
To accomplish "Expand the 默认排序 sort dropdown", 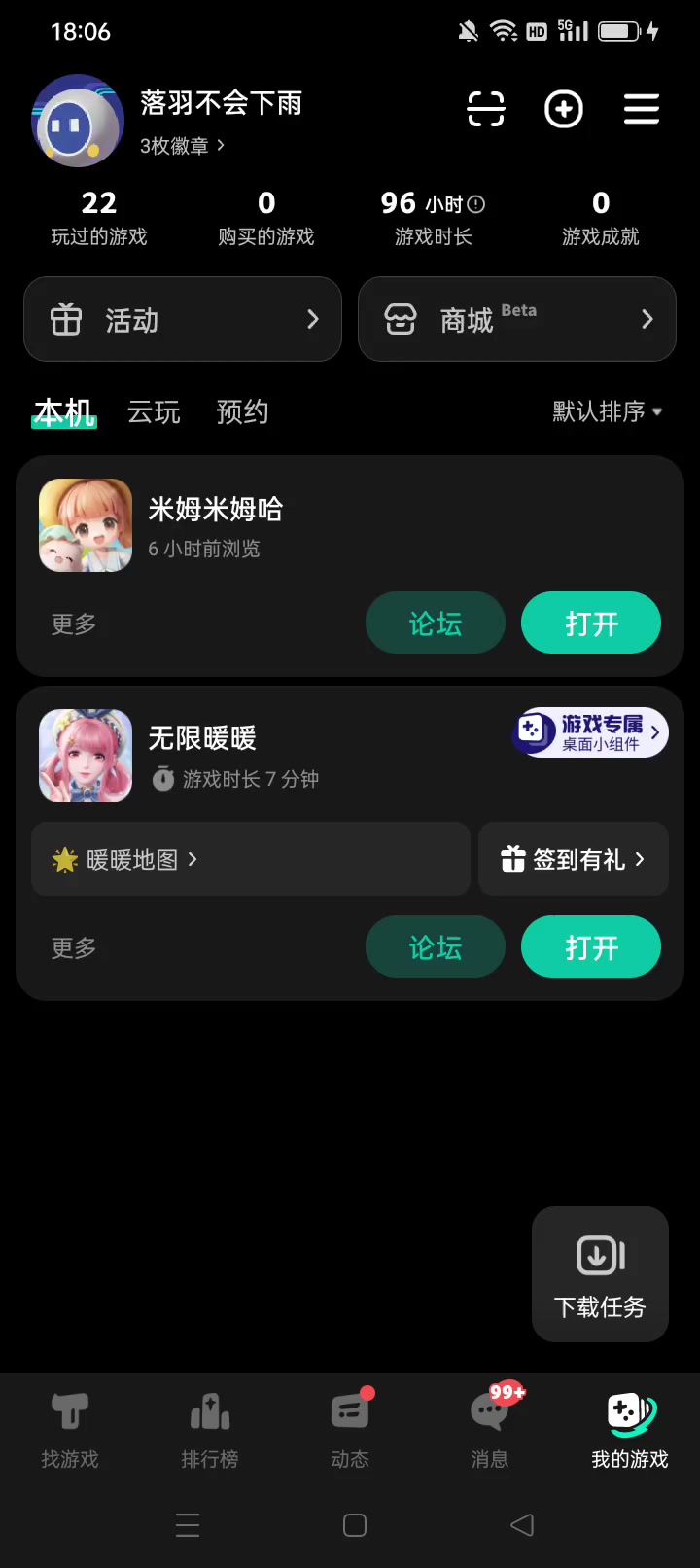I will (608, 411).
